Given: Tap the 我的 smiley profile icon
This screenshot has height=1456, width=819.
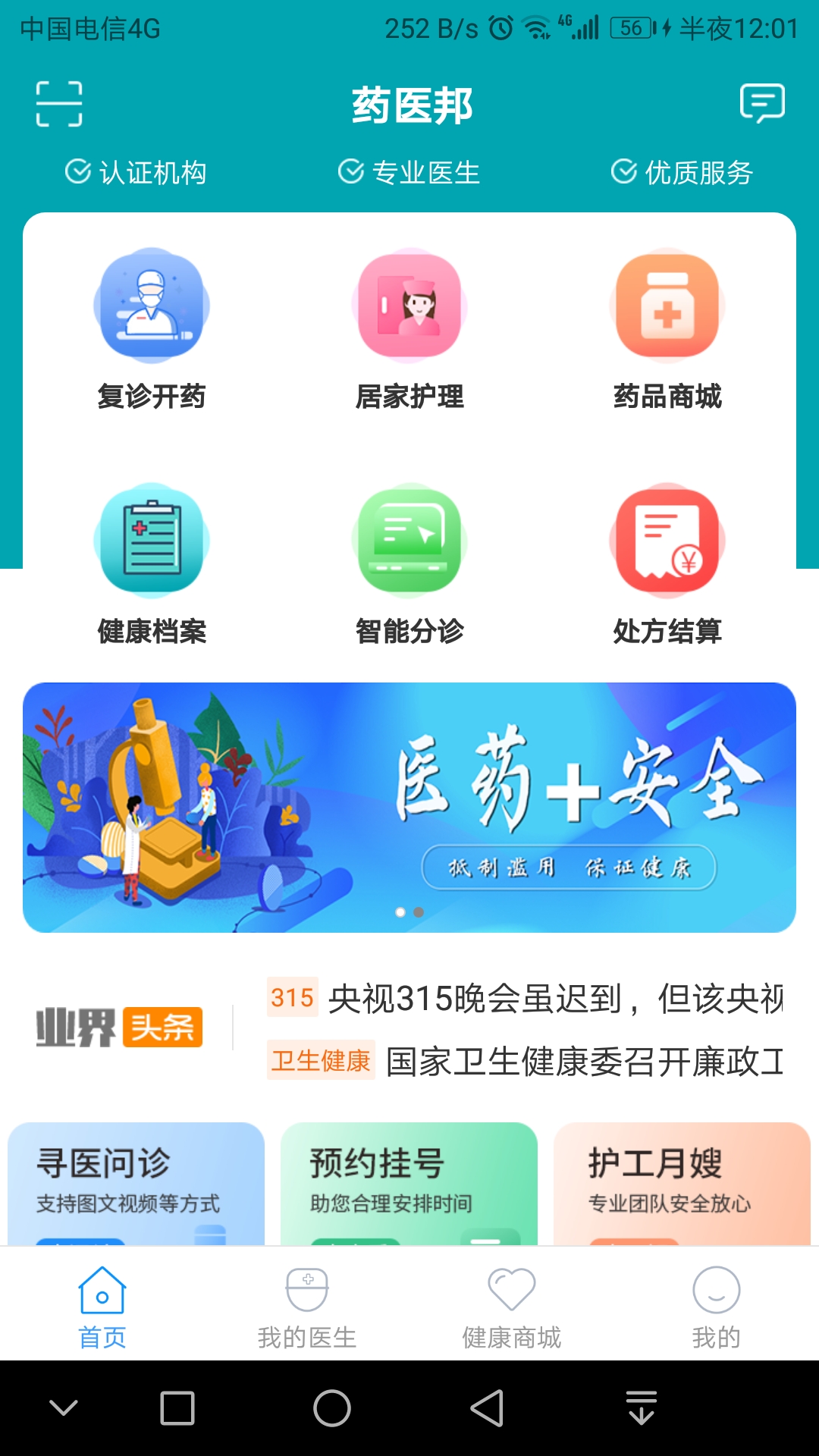Looking at the screenshot, I should click(x=716, y=1297).
